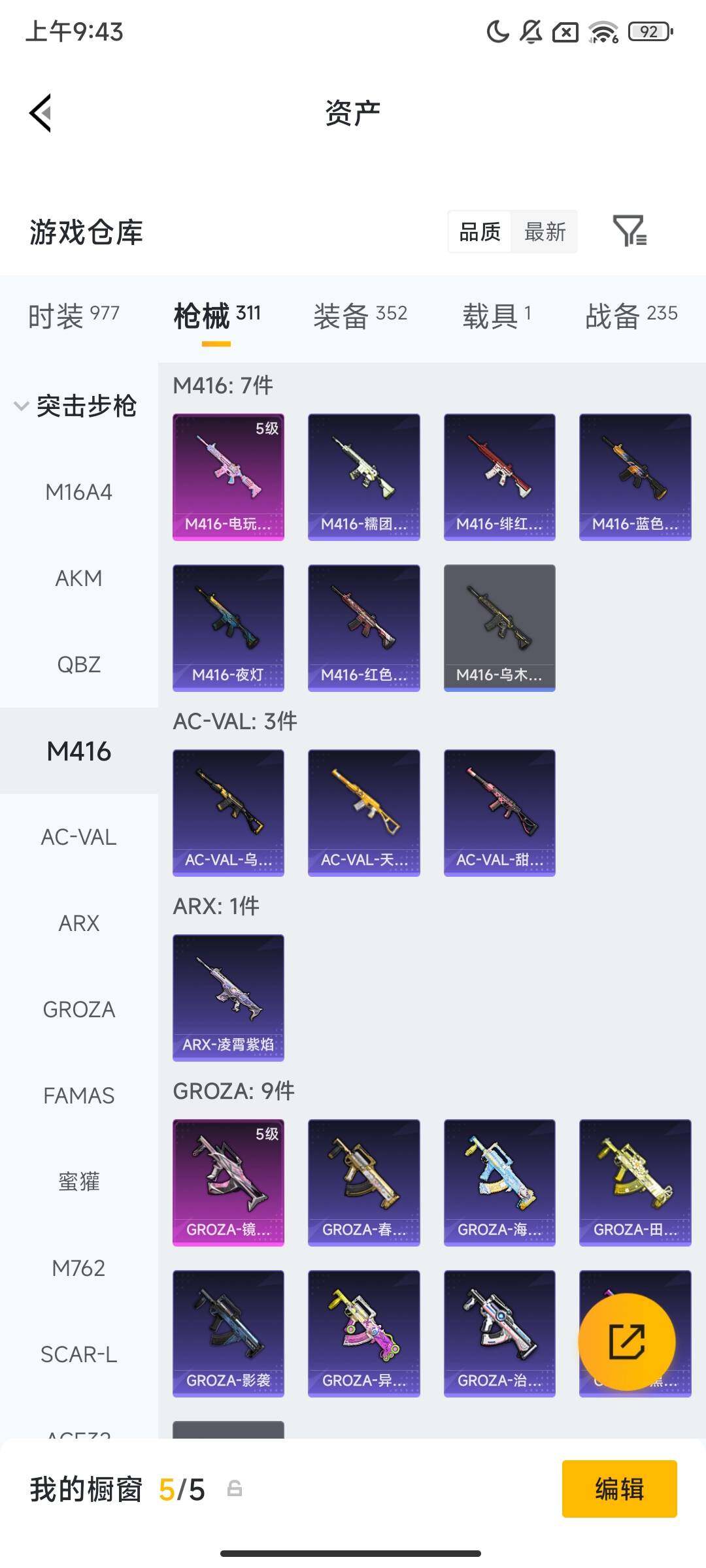The width and height of the screenshot is (706, 1568).
Task: Switch to the 时装 tab
Action: [x=73, y=316]
